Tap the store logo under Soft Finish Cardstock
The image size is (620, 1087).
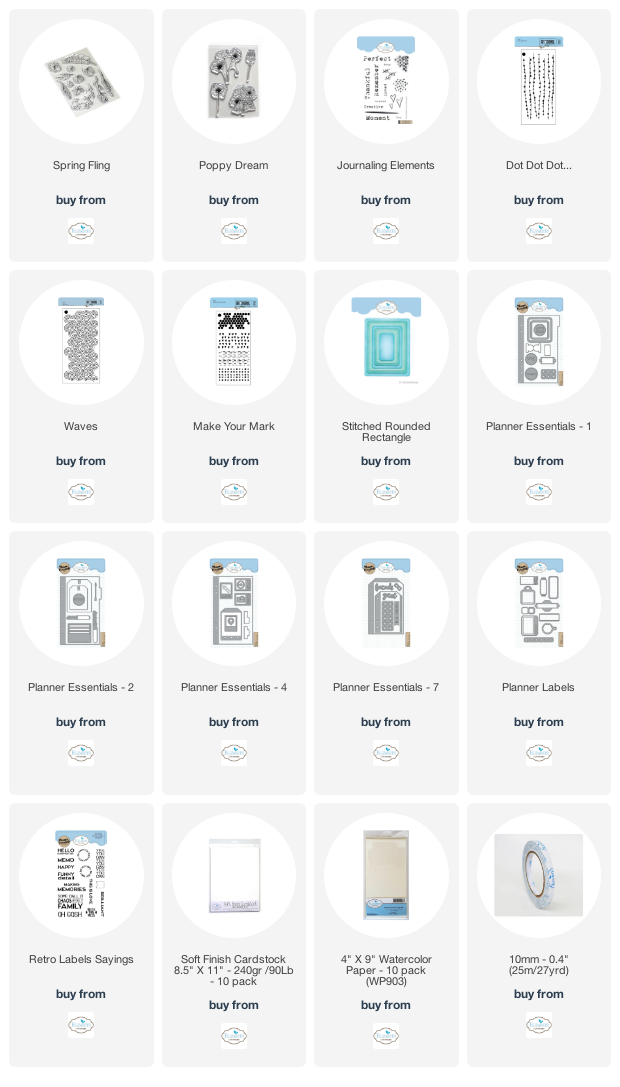tap(233, 1036)
